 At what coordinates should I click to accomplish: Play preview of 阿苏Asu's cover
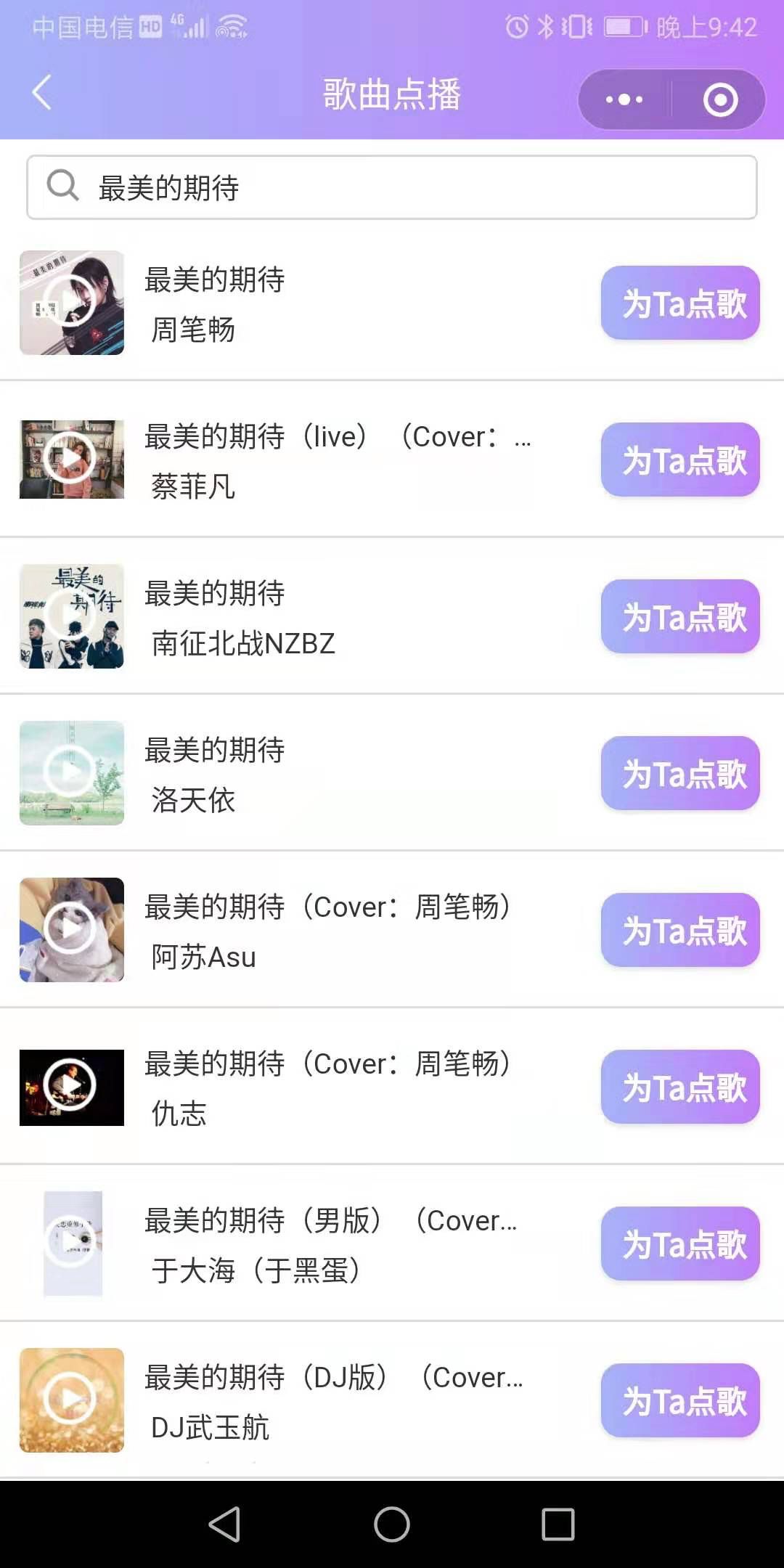coord(70,929)
